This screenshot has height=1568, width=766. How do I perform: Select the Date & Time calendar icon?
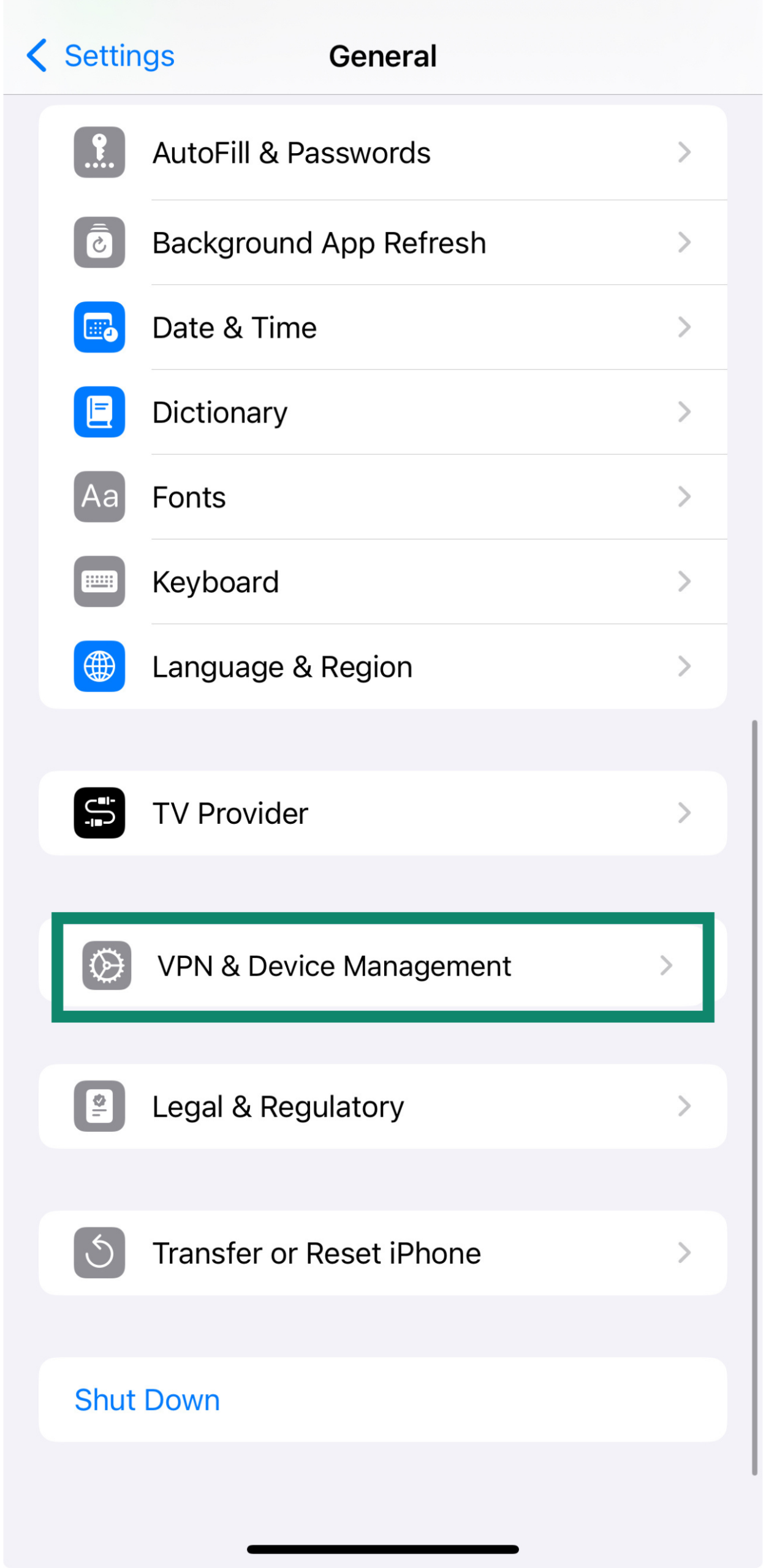click(x=99, y=327)
